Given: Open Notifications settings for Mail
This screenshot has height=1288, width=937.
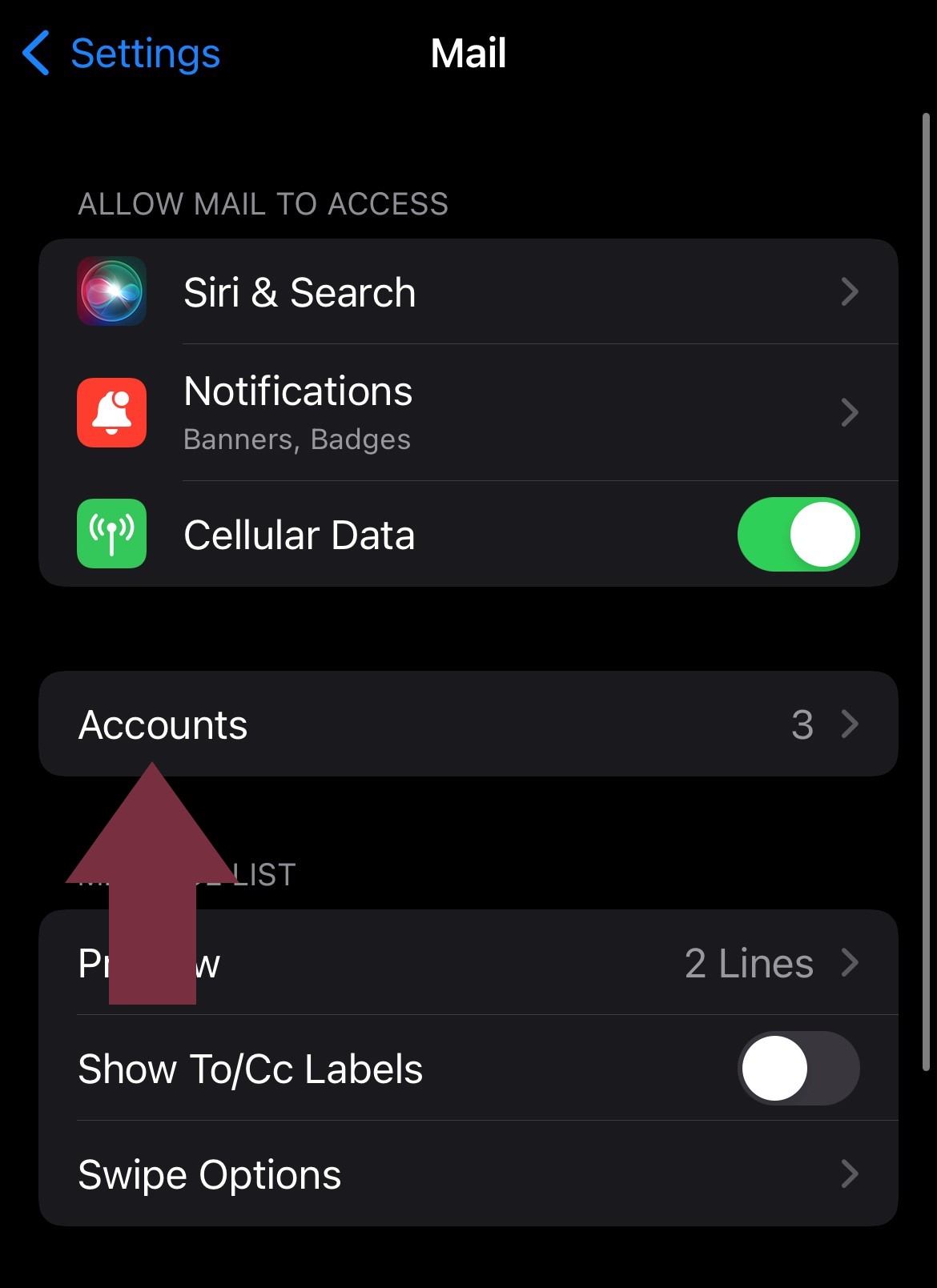Looking at the screenshot, I should [468, 412].
